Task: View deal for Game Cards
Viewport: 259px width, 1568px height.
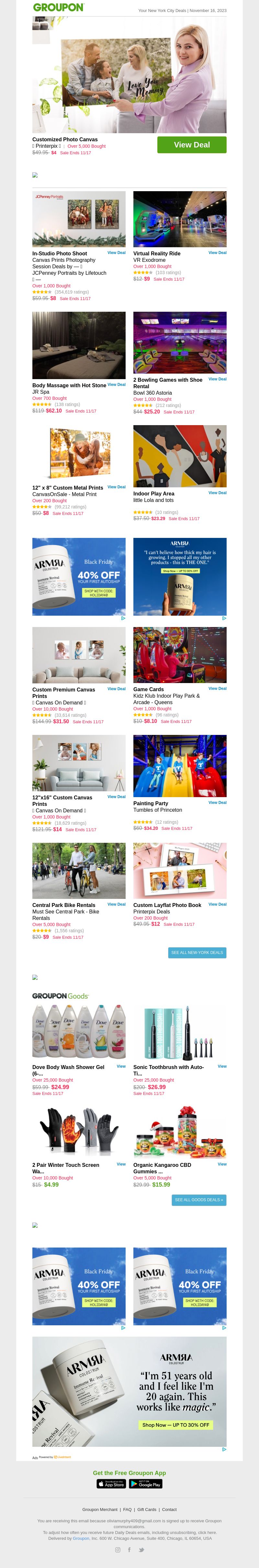Action: [217, 689]
